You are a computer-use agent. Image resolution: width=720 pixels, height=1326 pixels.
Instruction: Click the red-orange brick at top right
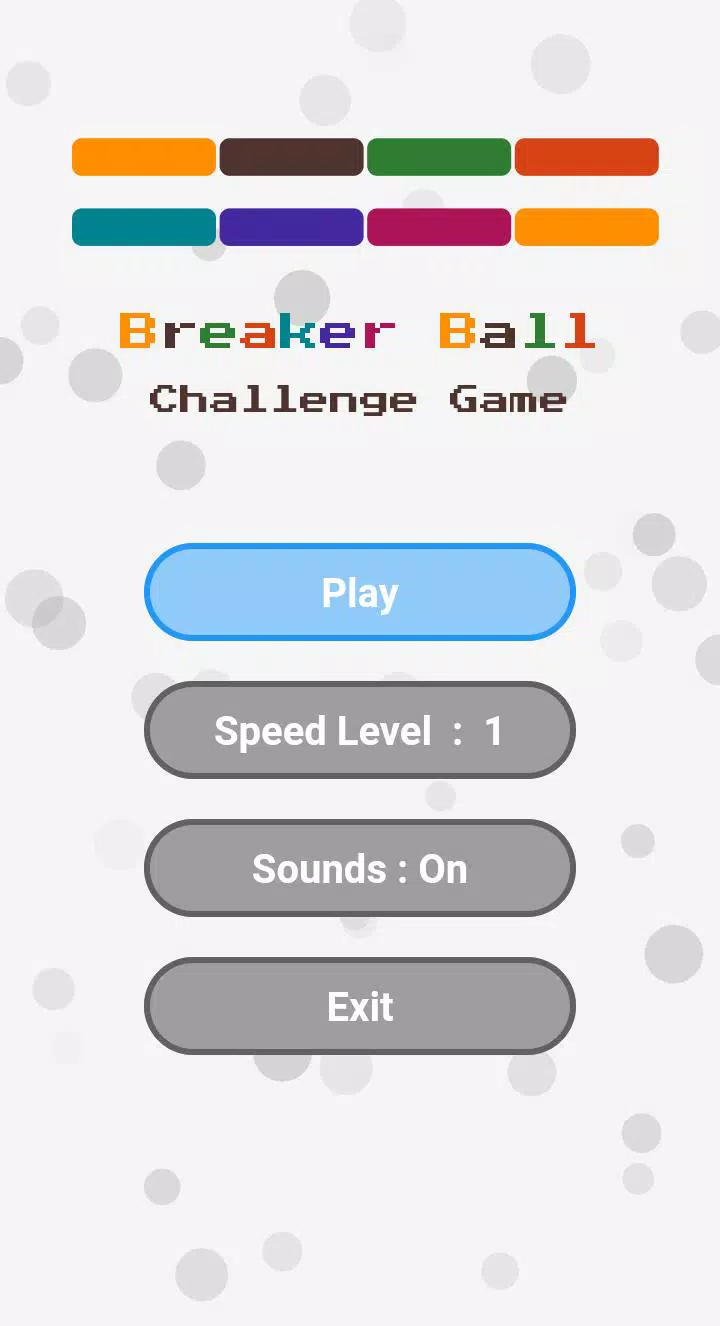click(x=586, y=156)
